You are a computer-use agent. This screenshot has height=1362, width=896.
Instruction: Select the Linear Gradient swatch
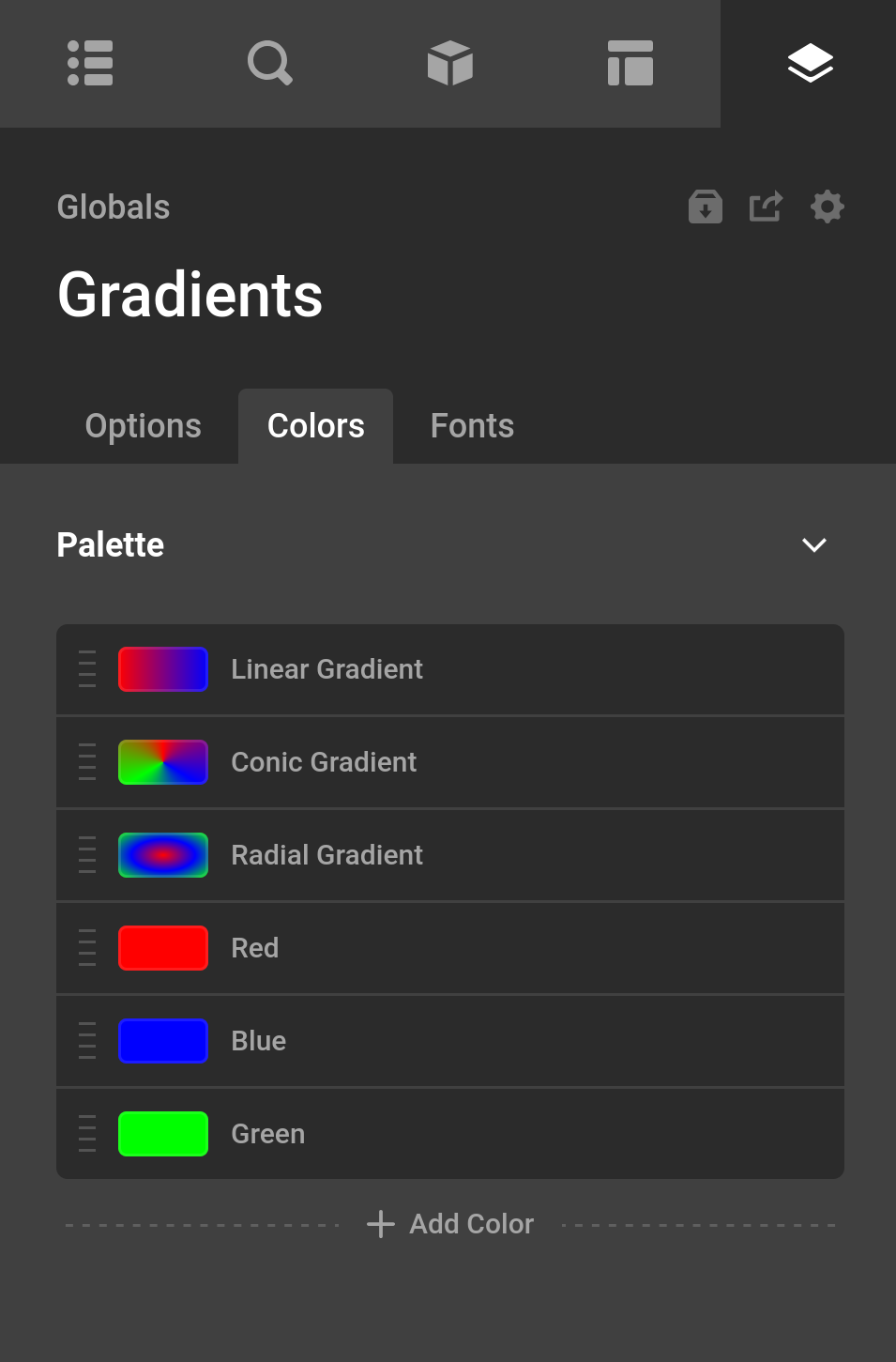coord(162,669)
